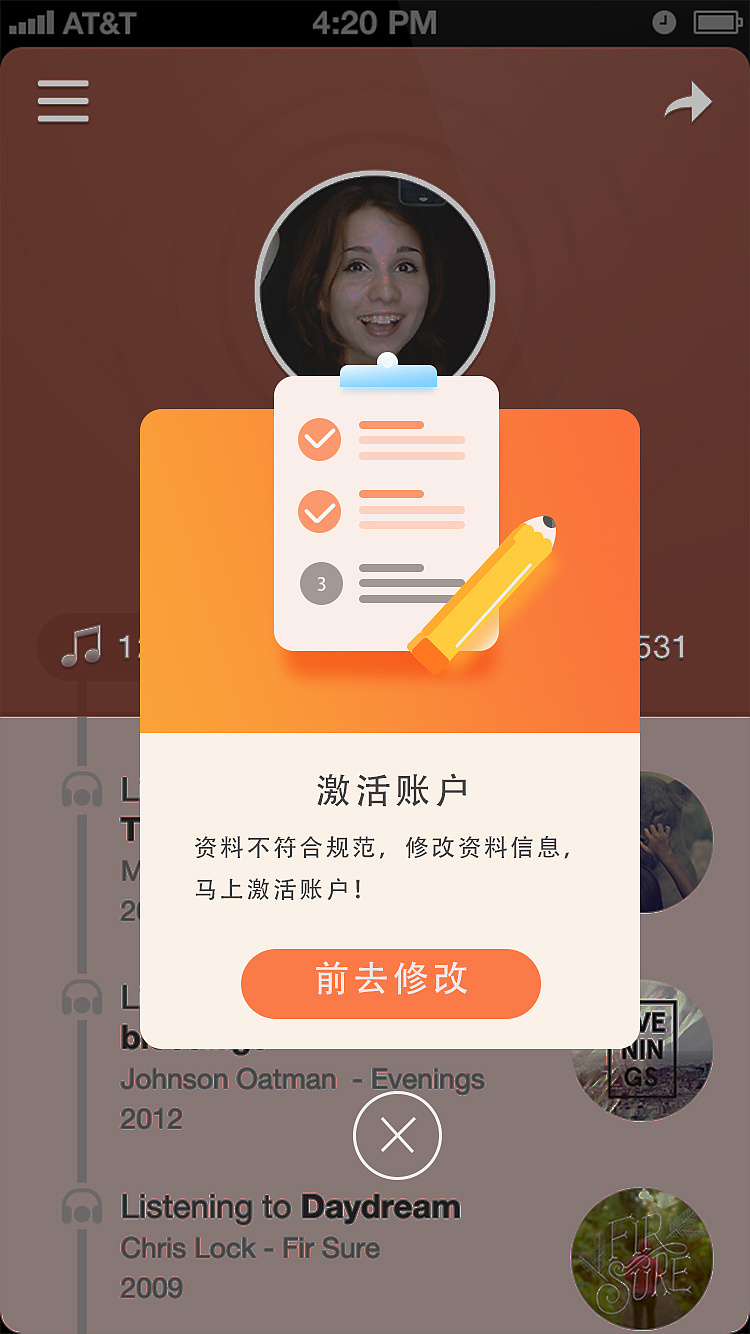Tap the blue clip at top of the clipboard
Image resolution: width=750 pixels, height=1334 pixels.
tap(388, 377)
